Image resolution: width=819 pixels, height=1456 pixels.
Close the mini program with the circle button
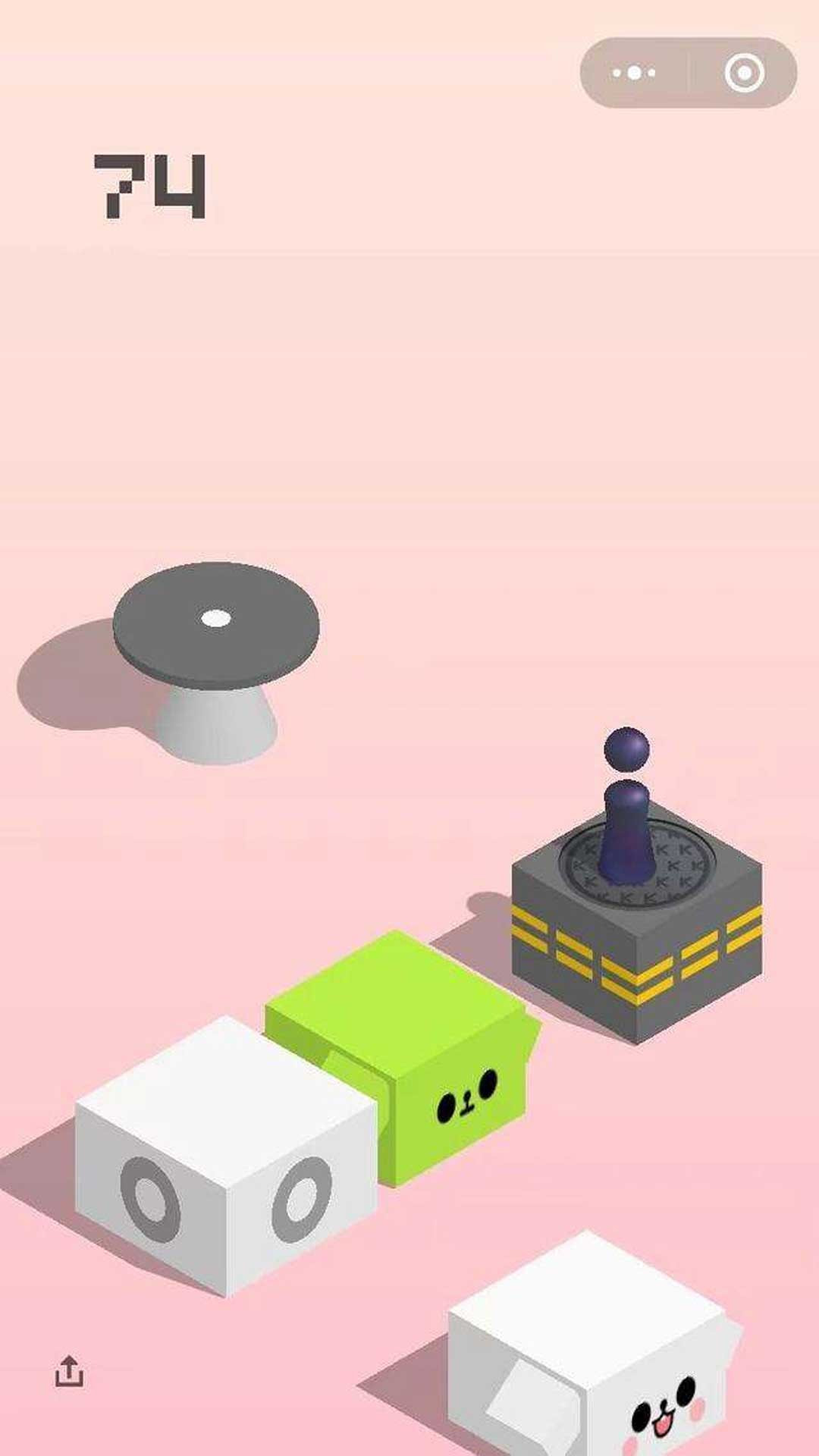[744, 73]
